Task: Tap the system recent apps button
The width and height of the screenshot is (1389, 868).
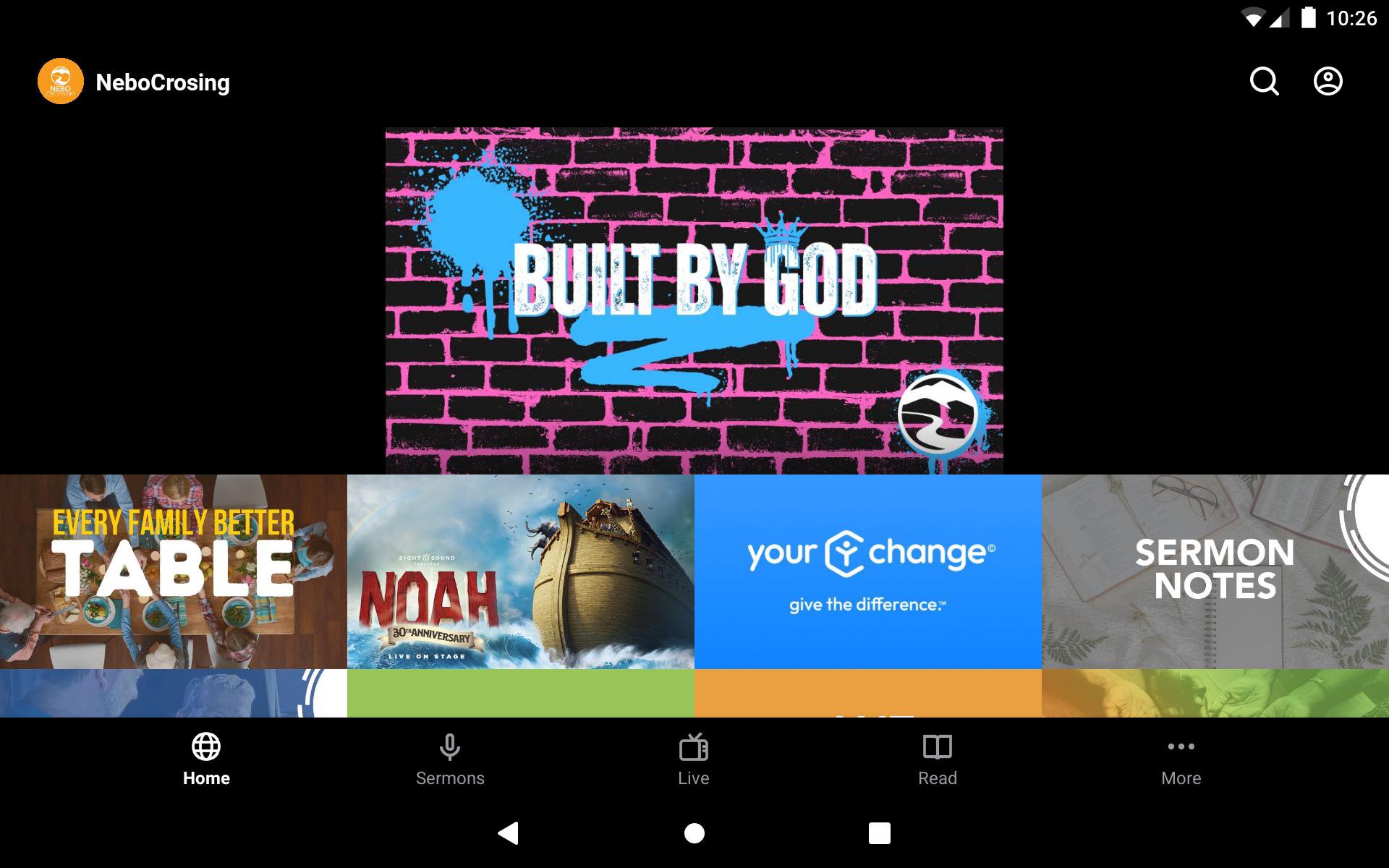Action: pyautogui.click(x=879, y=833)
